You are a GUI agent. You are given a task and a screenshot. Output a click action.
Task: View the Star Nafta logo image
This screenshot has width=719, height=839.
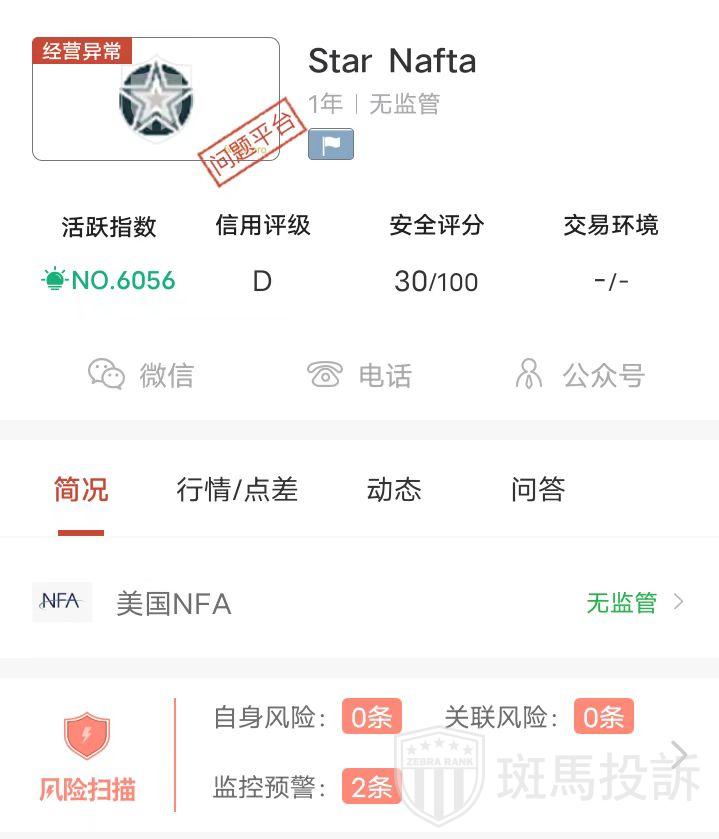point(156,99)
